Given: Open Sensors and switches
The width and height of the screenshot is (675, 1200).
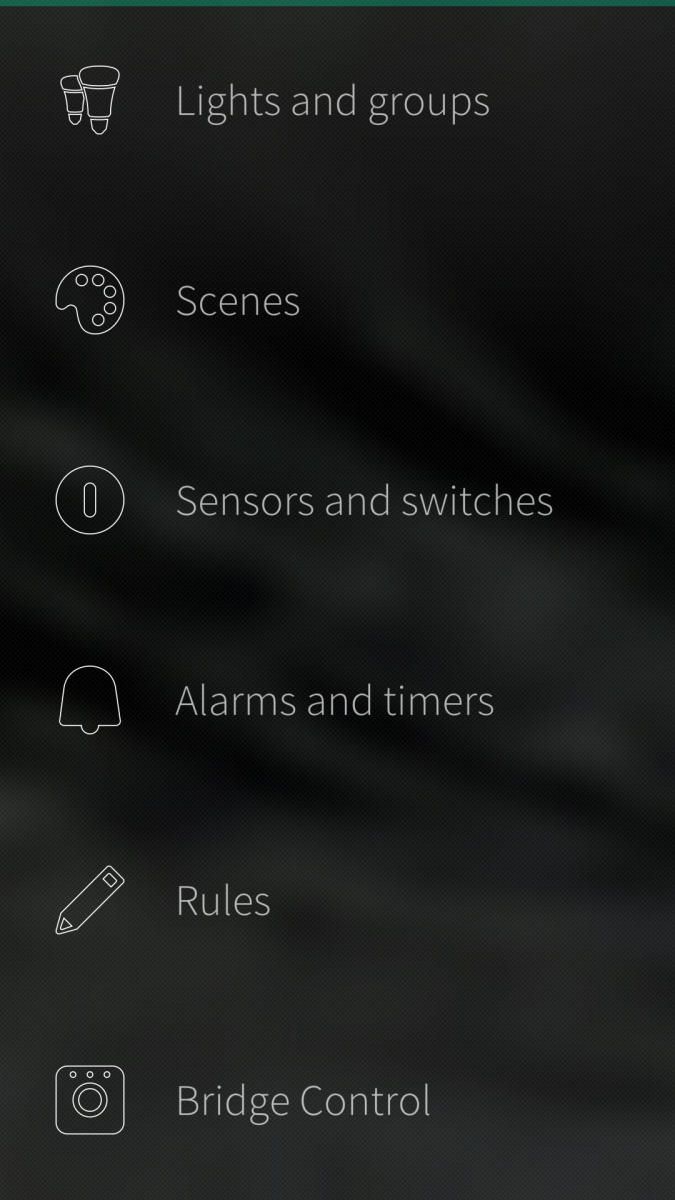Looking at the screenshot, I should click(x=364, y=501).
